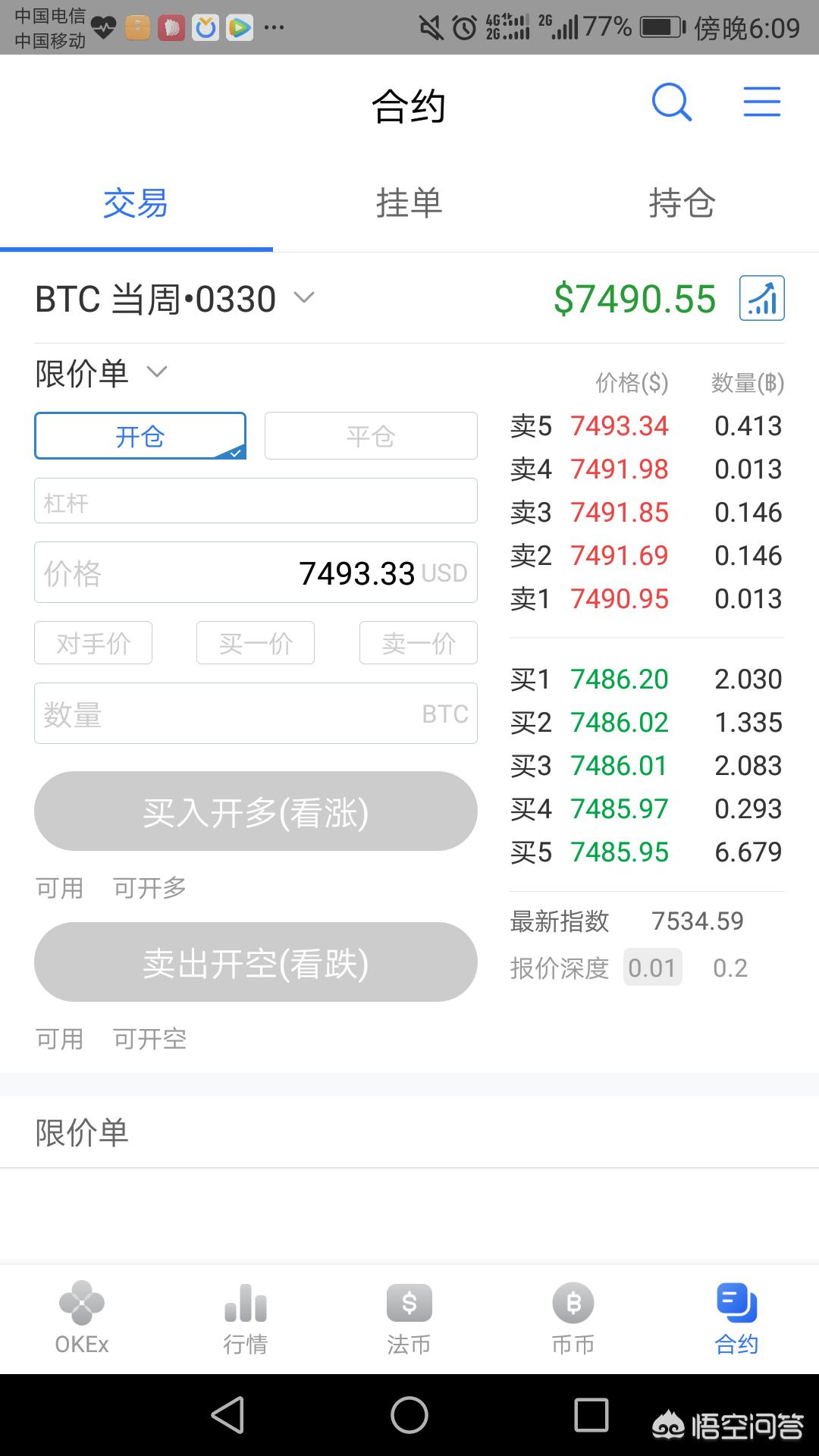Screen dimensions: 819x1456
Task: Tap the 杠杆 leverage field
Action: 256,501
